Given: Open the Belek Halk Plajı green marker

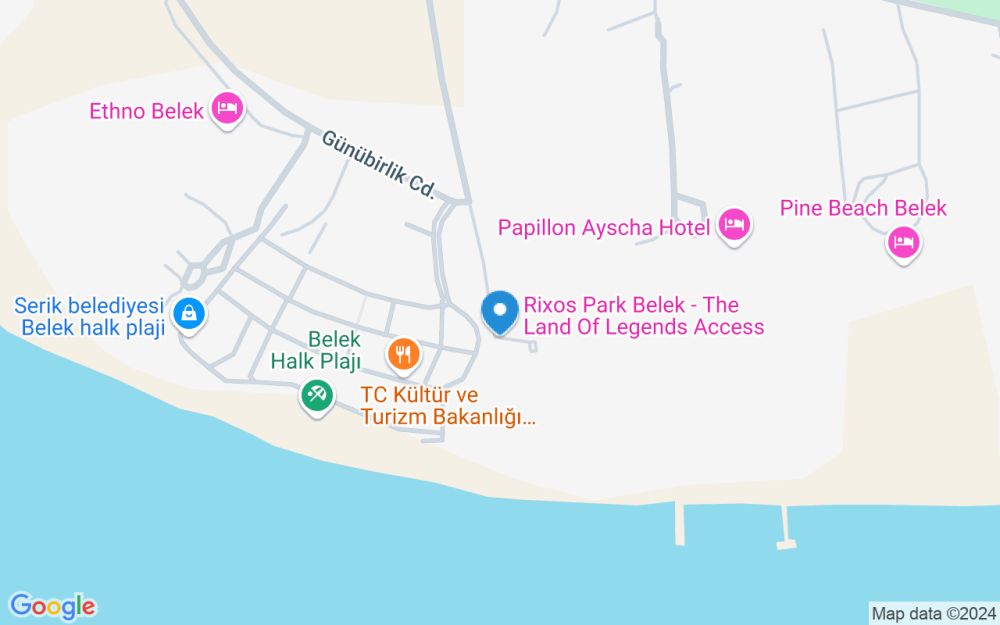Looking at the screenshot, I should point(318,395).
